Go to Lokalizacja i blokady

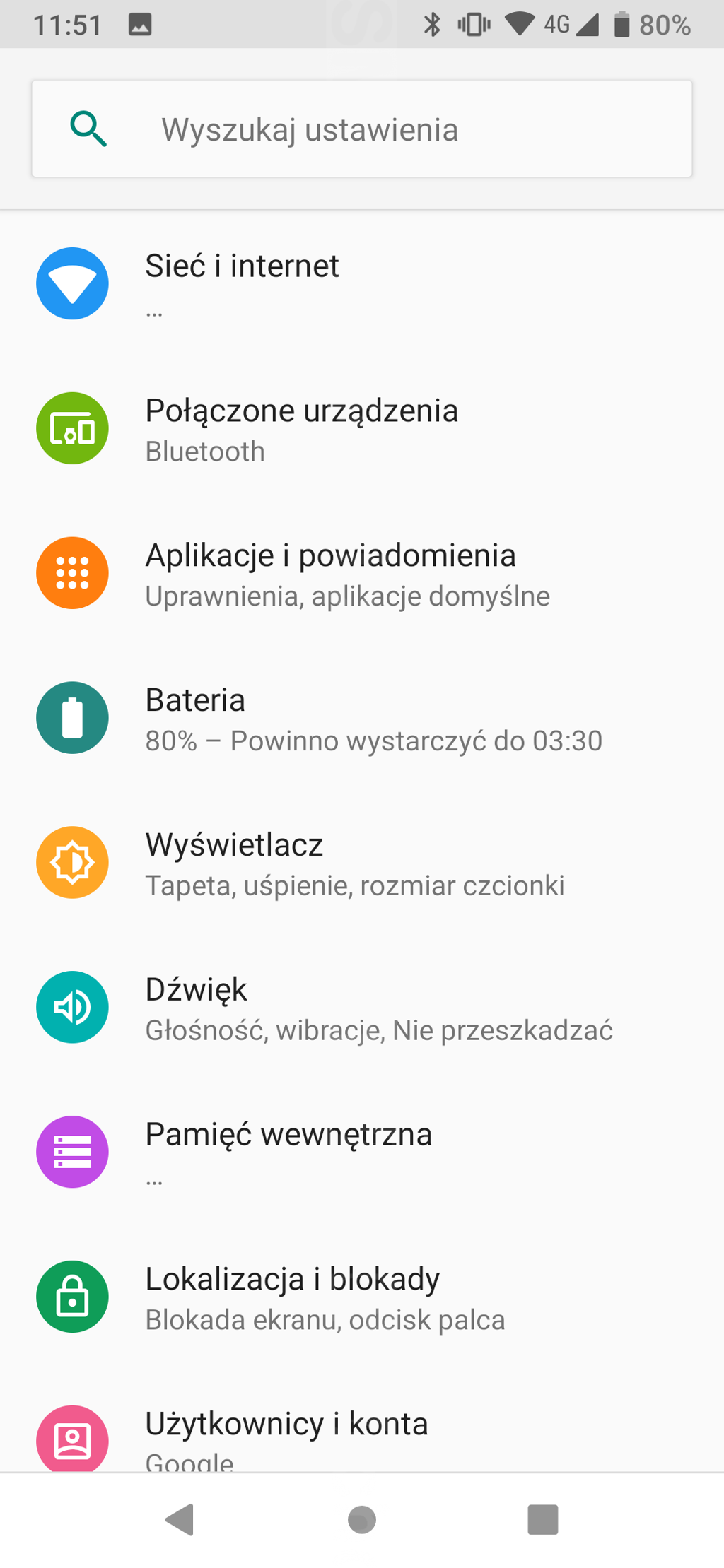(x=362, y=1297)
